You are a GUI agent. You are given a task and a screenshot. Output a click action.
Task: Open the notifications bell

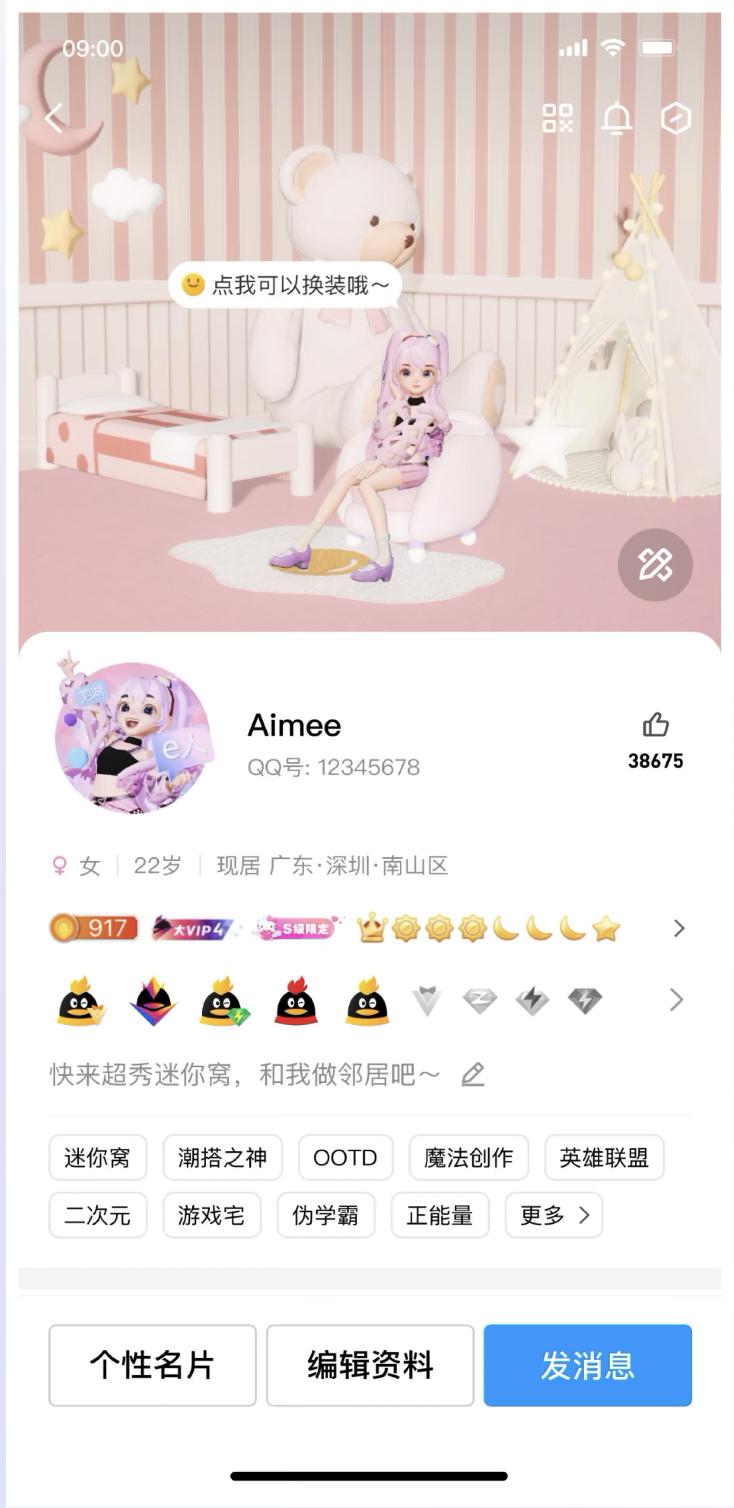616,119
